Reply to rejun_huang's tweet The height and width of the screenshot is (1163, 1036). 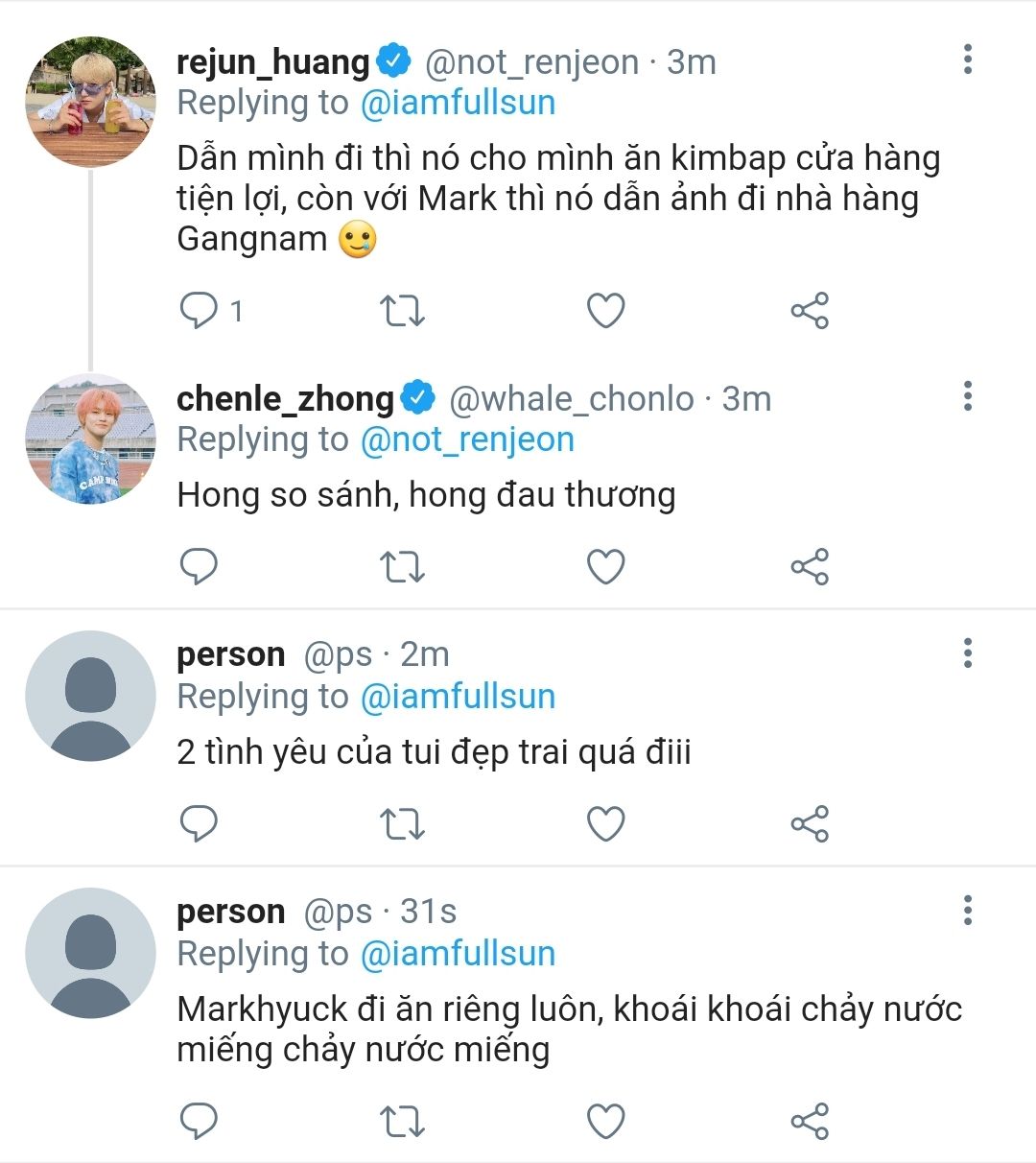click(200, 310)
